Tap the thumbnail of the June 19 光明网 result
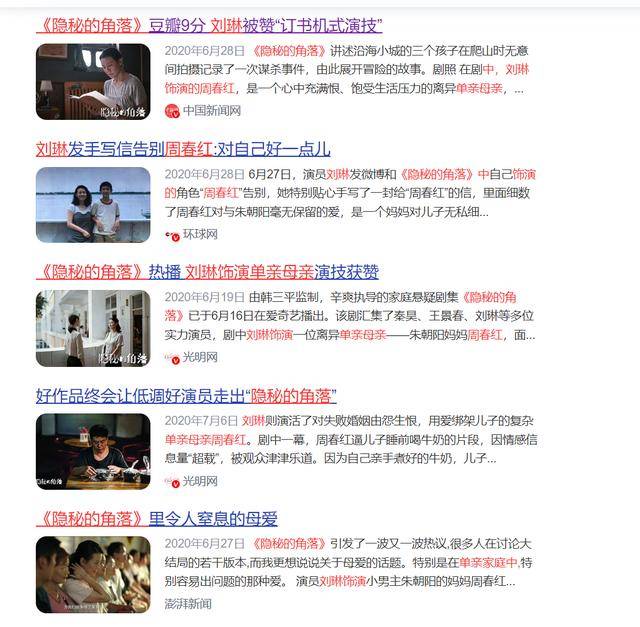The height and width of the screenshot is (627, 640). (93, 328)
